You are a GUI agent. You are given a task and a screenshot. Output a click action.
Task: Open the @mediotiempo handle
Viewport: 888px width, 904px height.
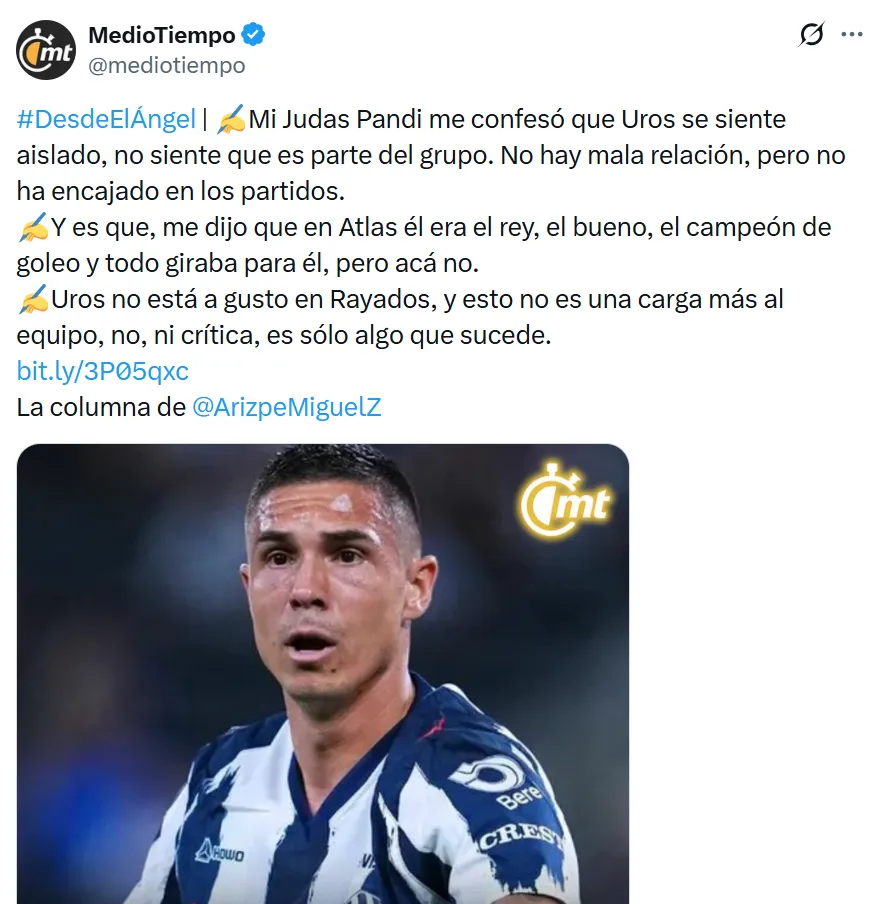(x=167, y=65)
